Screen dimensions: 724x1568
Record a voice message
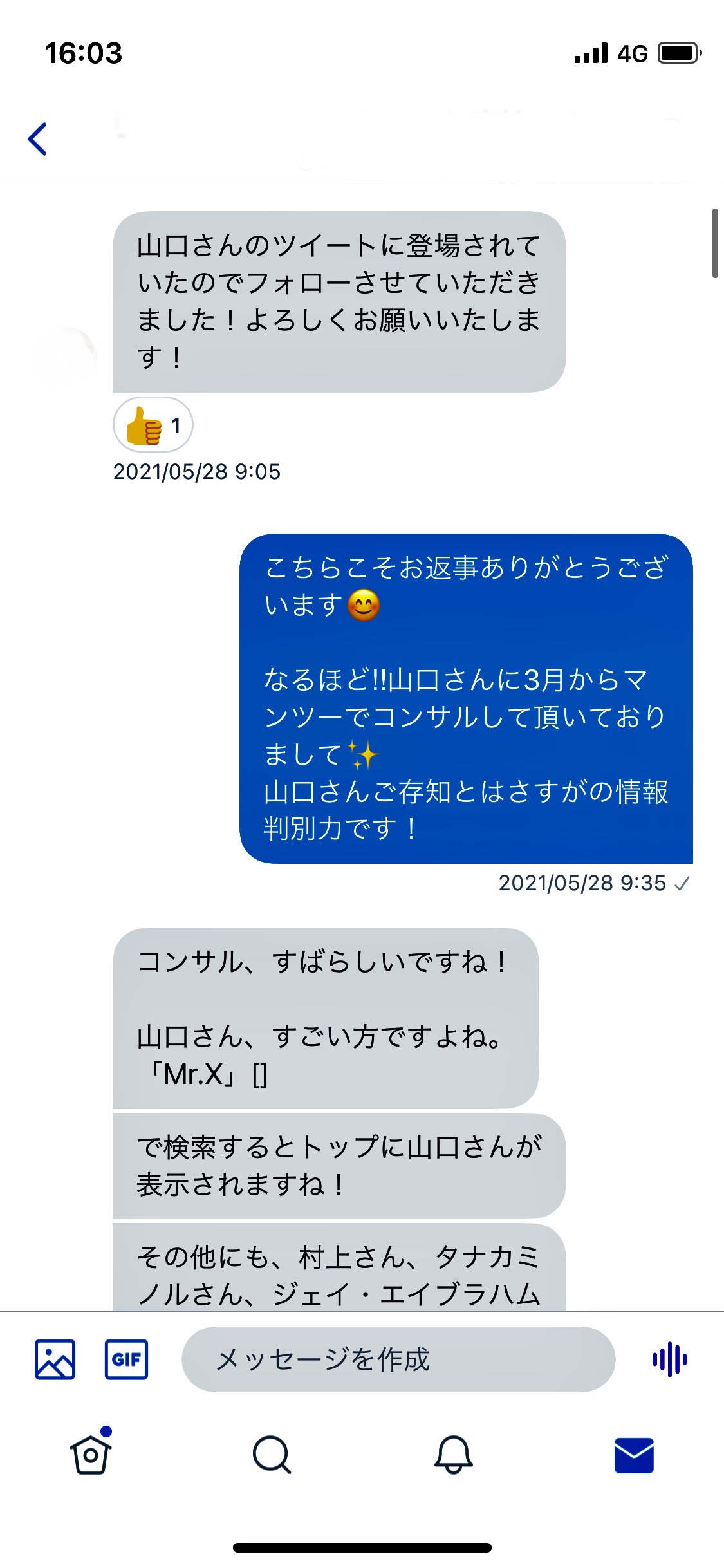coord(670,1359)
